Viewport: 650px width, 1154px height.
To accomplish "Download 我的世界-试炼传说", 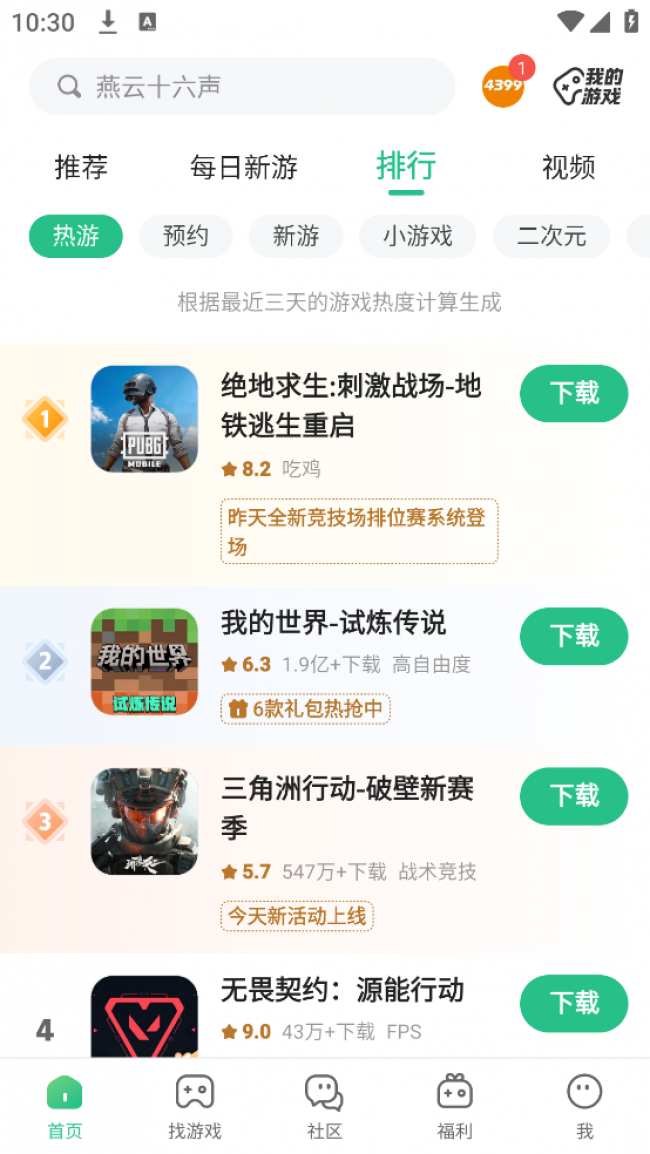I will coord(574,636).
